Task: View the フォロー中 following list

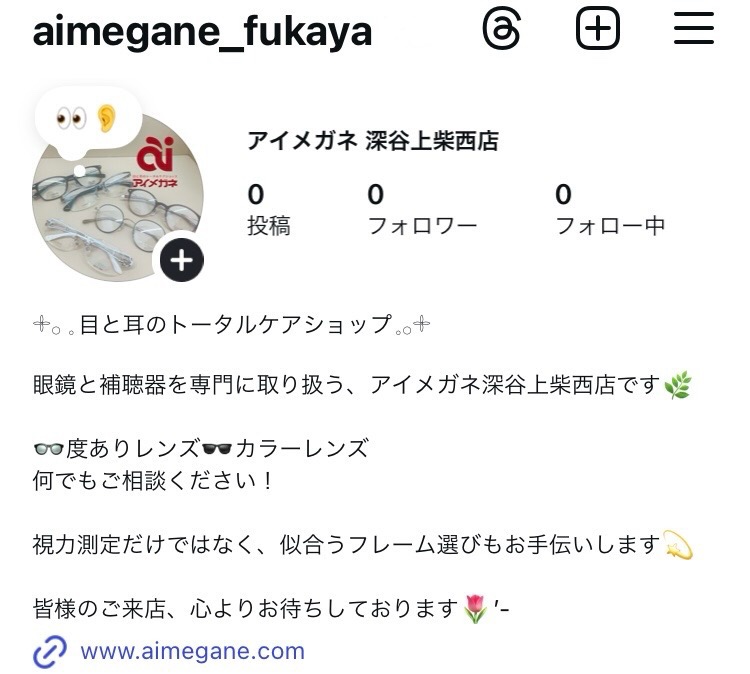Action: coord(610,210)
